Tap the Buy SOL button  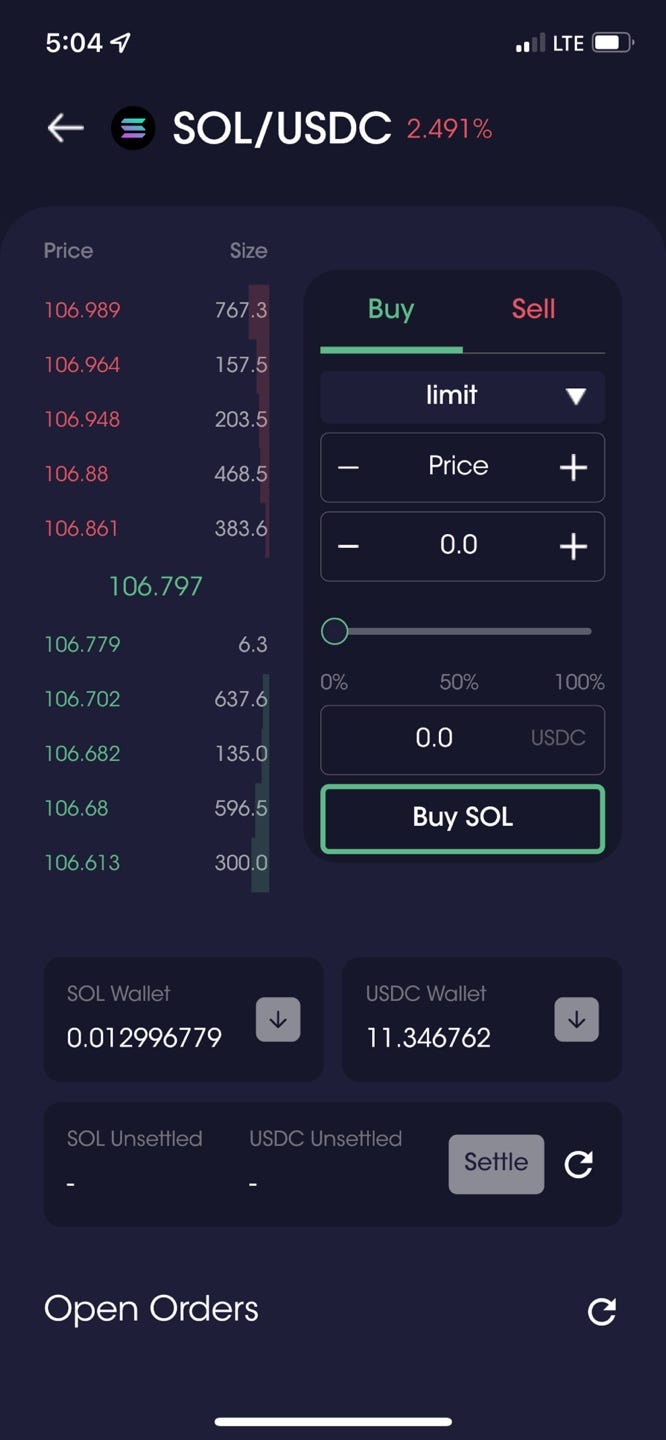[x=462, y=818]
